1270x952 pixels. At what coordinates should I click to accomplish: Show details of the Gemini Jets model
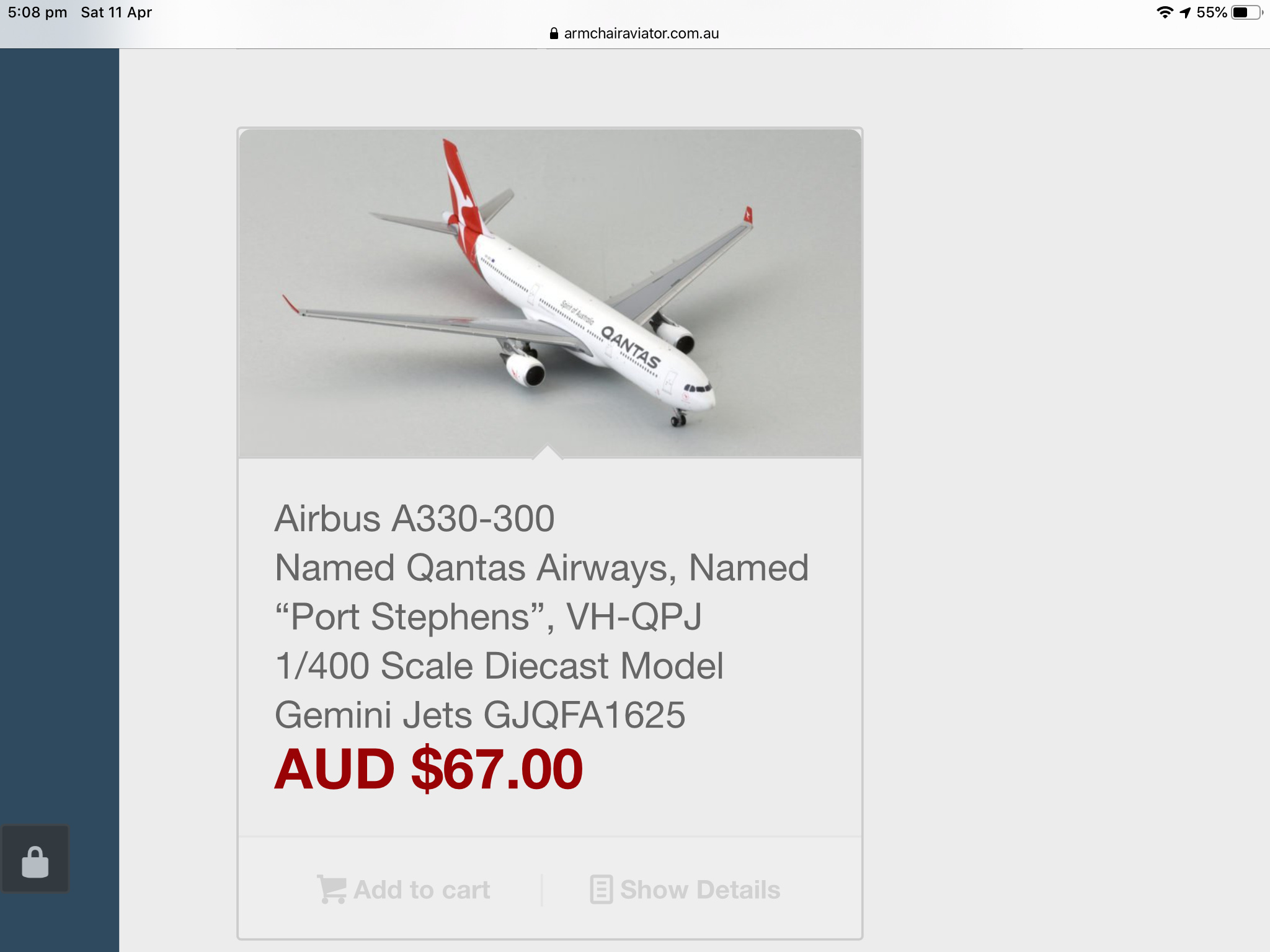point(685,890)
